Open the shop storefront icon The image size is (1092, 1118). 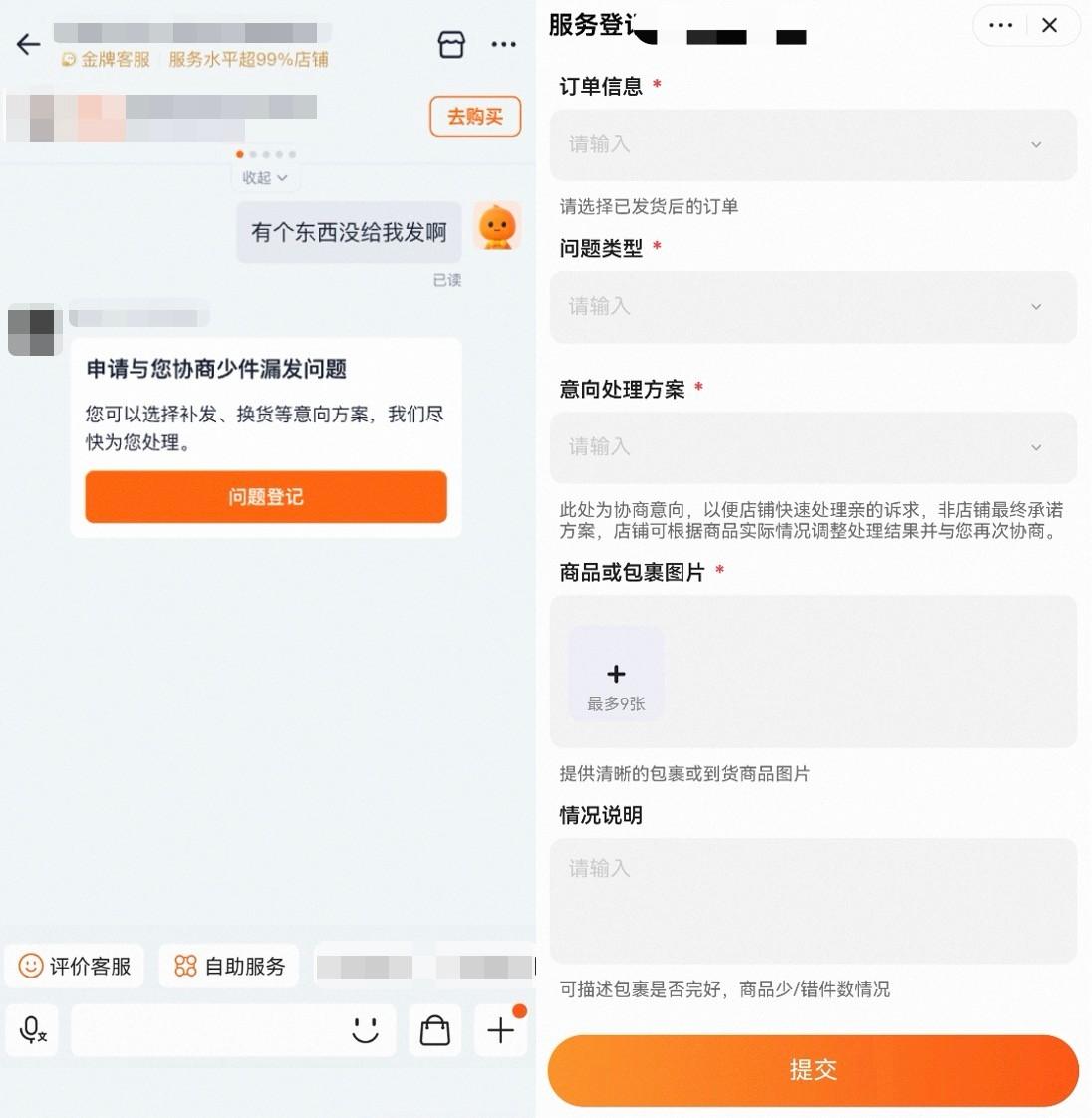tap(451, 44)
